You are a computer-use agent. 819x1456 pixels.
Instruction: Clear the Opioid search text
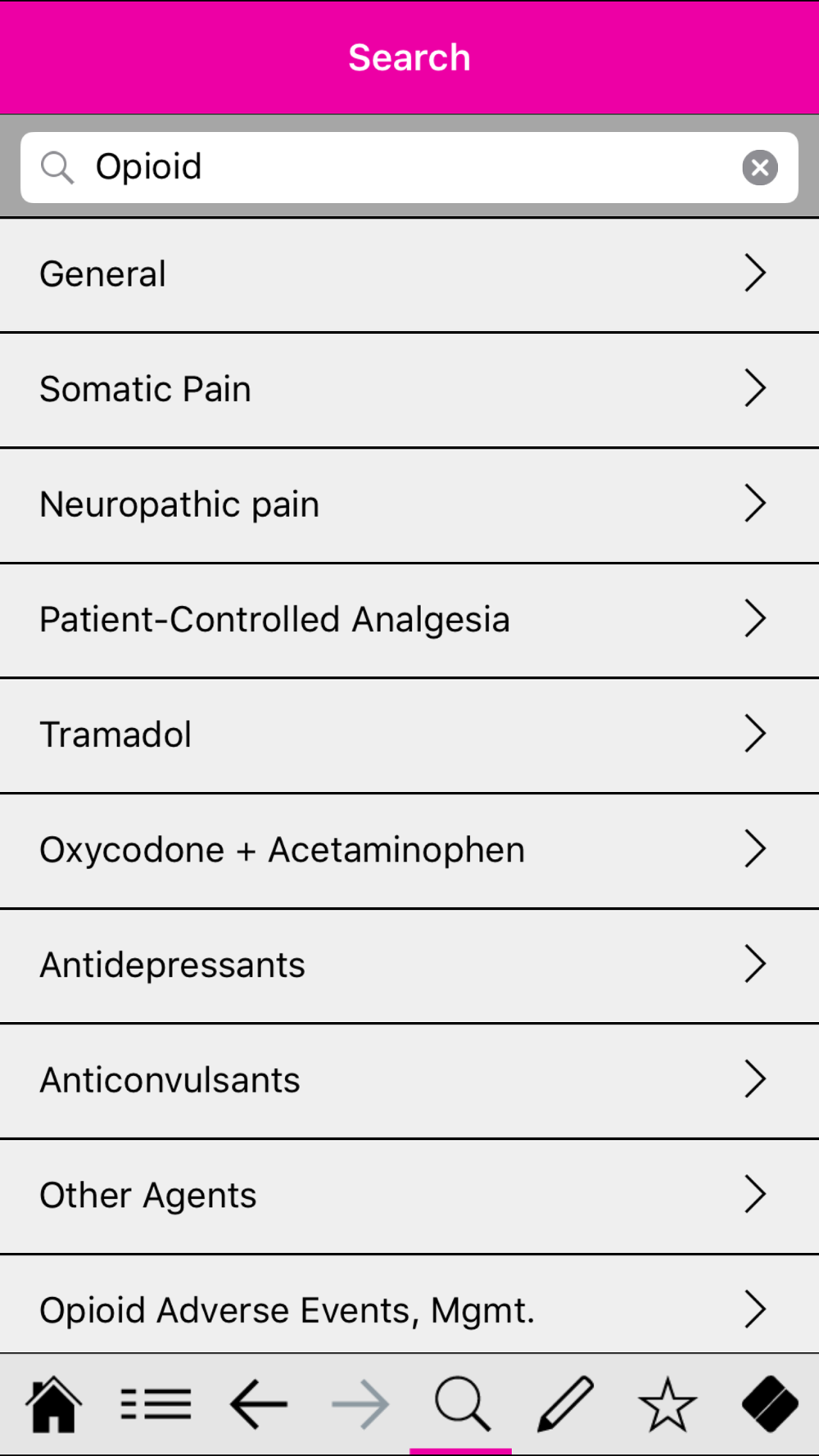tap(759, 168)
